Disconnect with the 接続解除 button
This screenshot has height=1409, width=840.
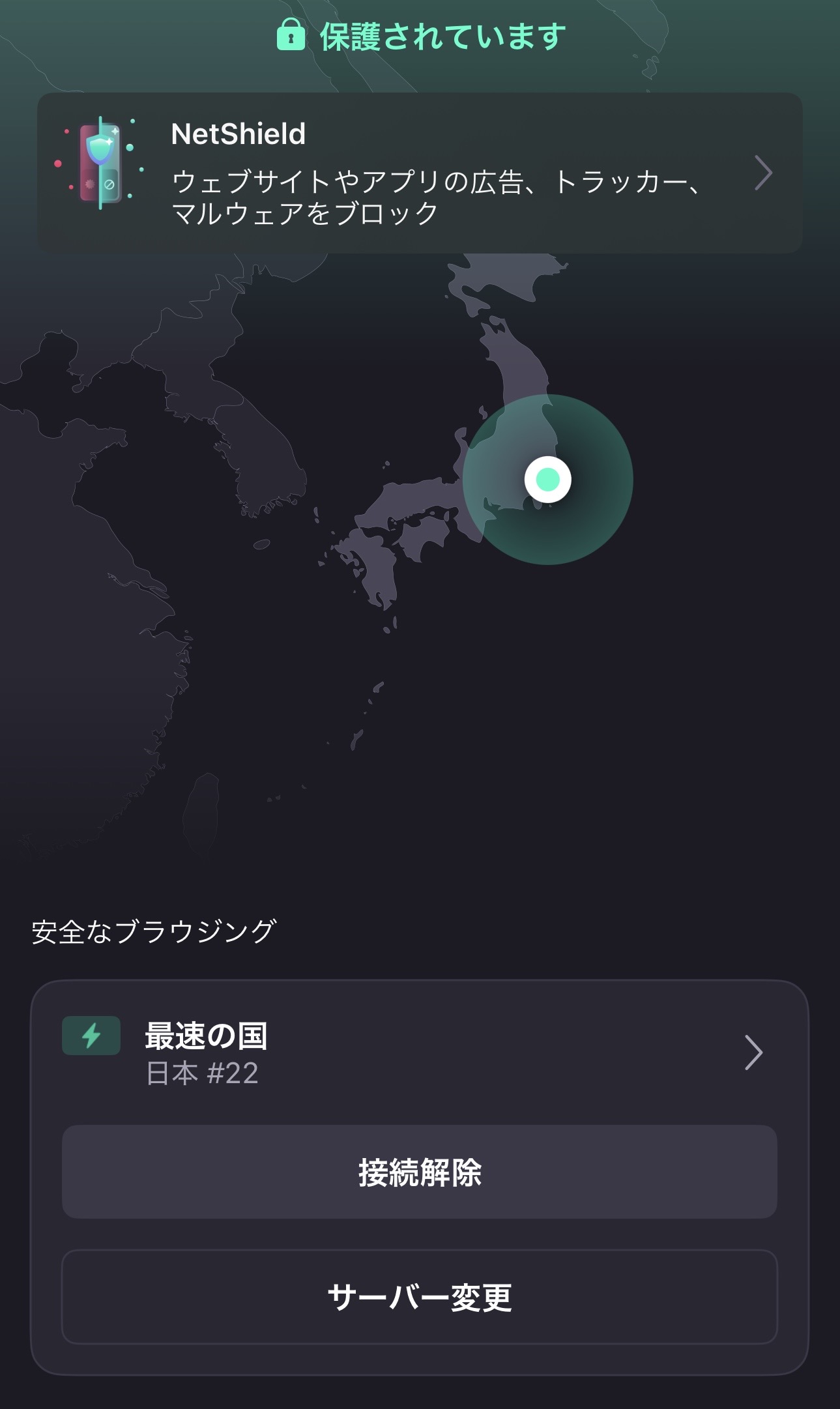420,1172
